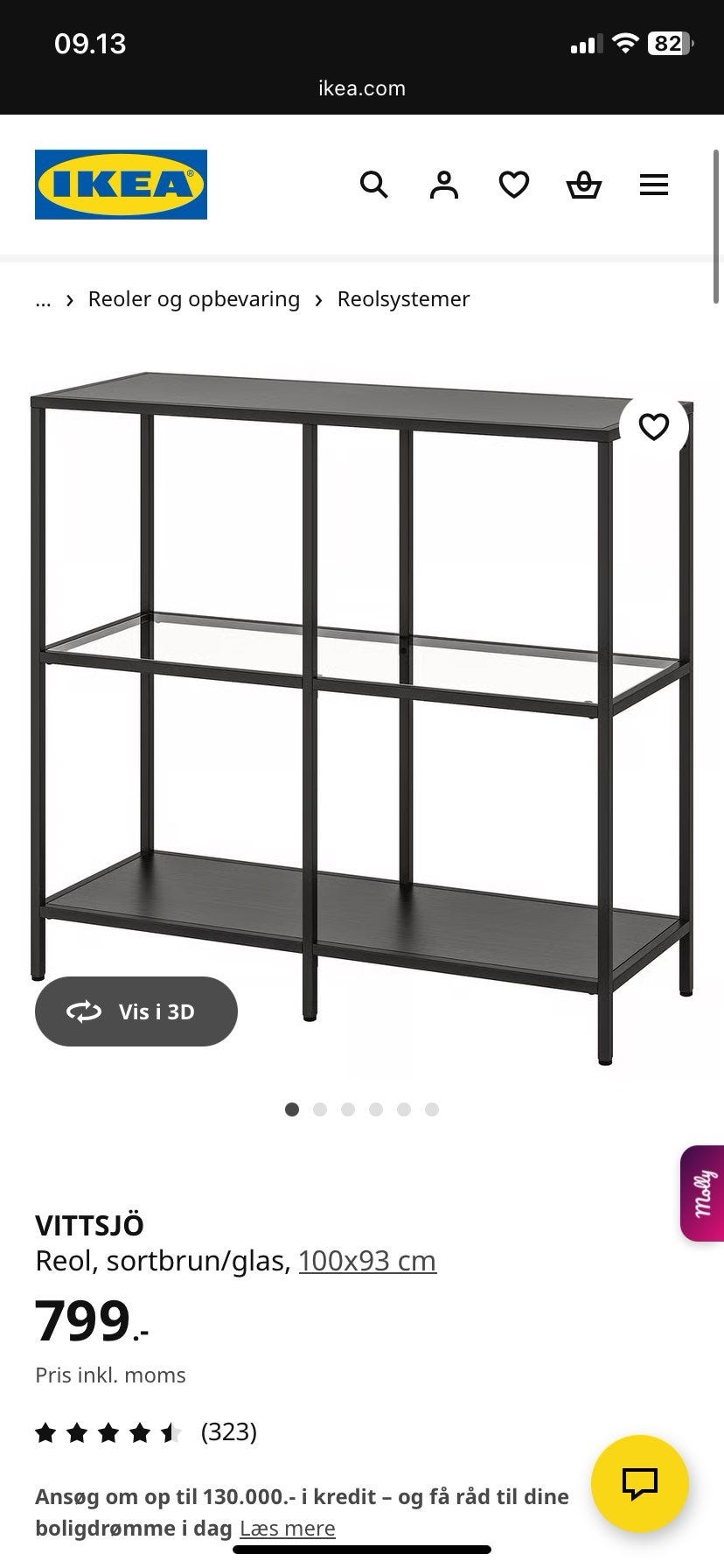
Task: Open the favorites heart in the header
Action: pyautogui.click(x=513, y=185)
